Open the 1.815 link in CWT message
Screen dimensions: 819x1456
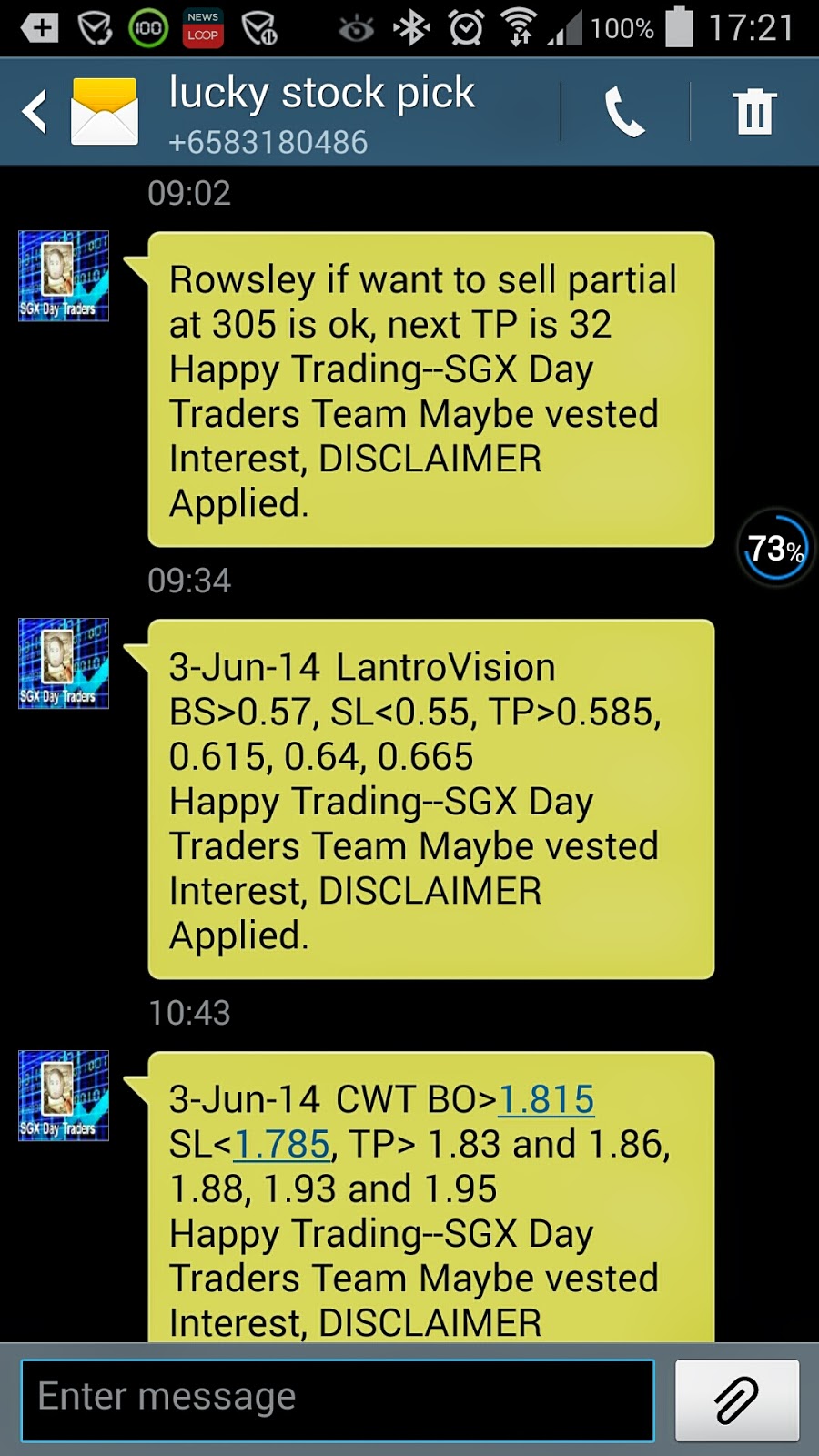[546, 1099]
